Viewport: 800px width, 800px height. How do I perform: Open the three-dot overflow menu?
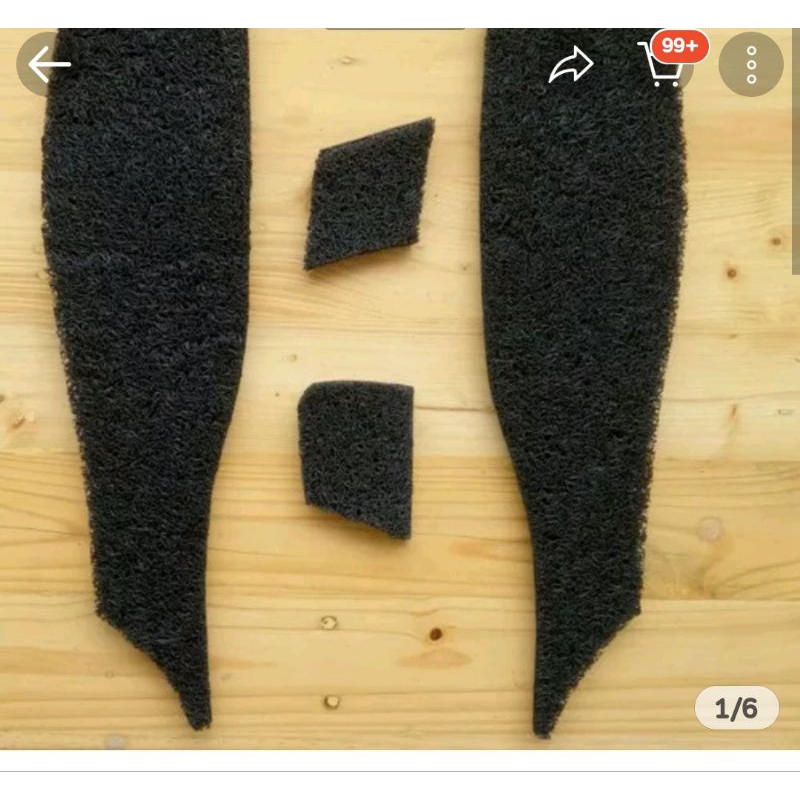click(751, 65)
